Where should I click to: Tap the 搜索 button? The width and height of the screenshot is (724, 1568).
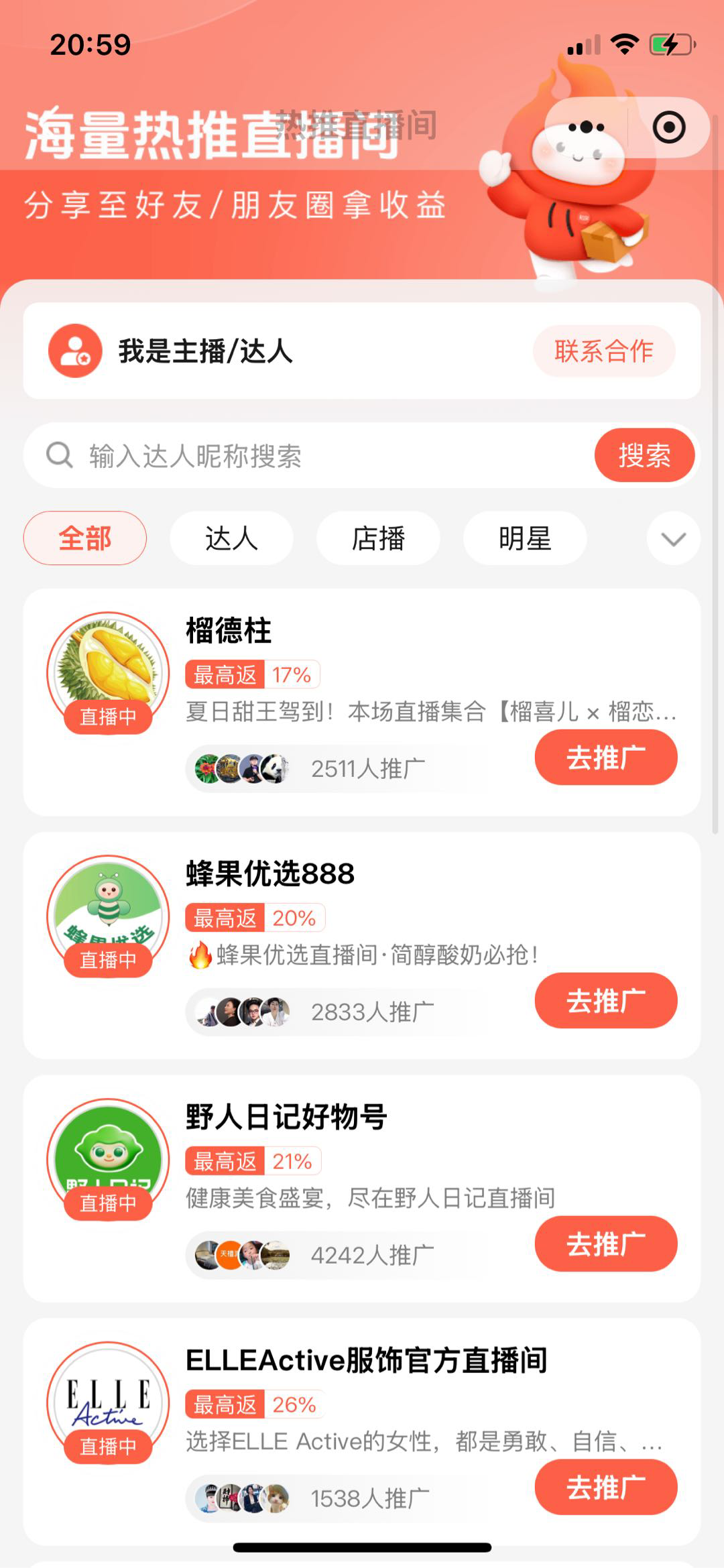(x=644, y=456)
